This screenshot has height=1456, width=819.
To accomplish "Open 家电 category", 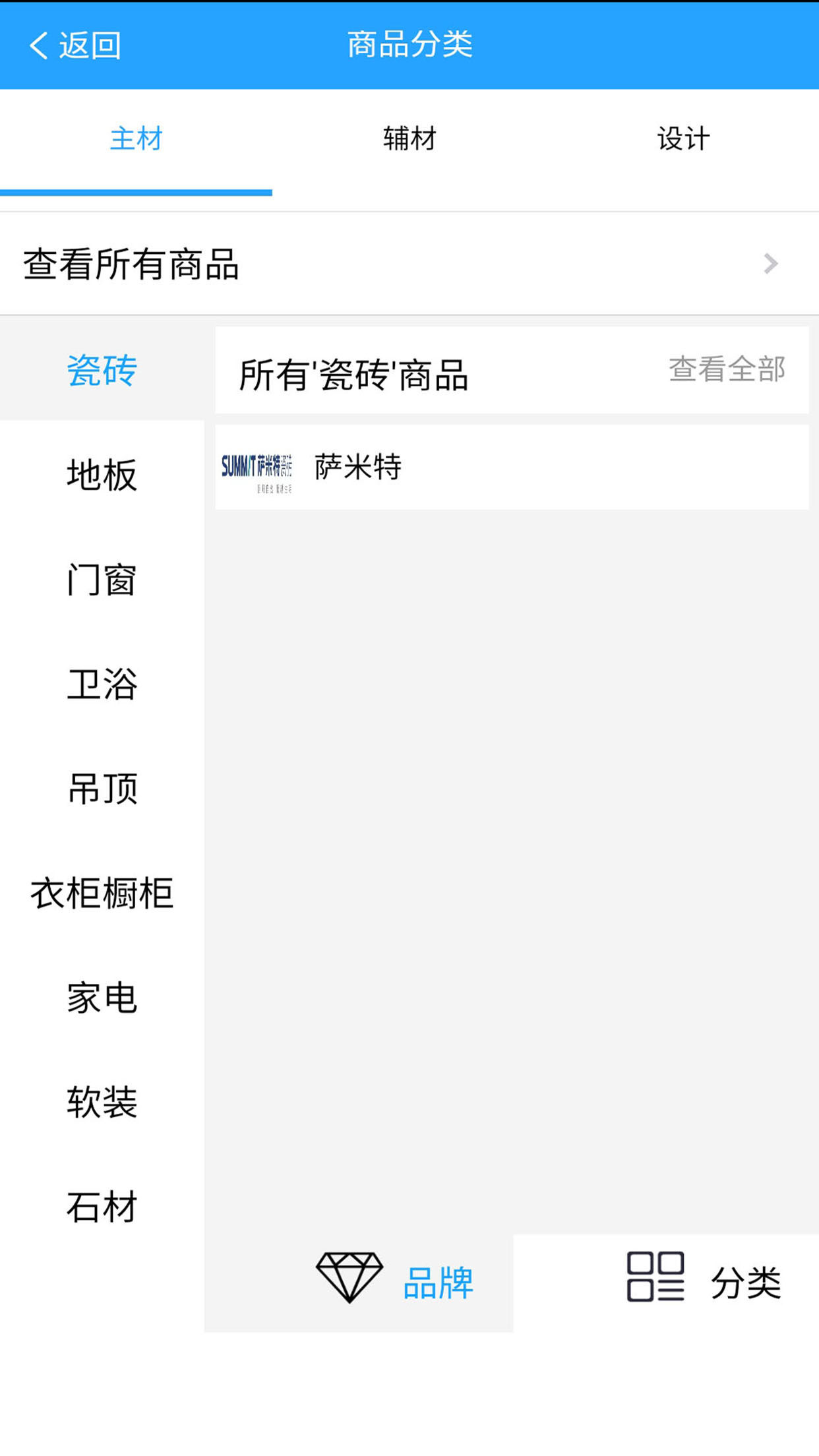I will coord(102,998).
